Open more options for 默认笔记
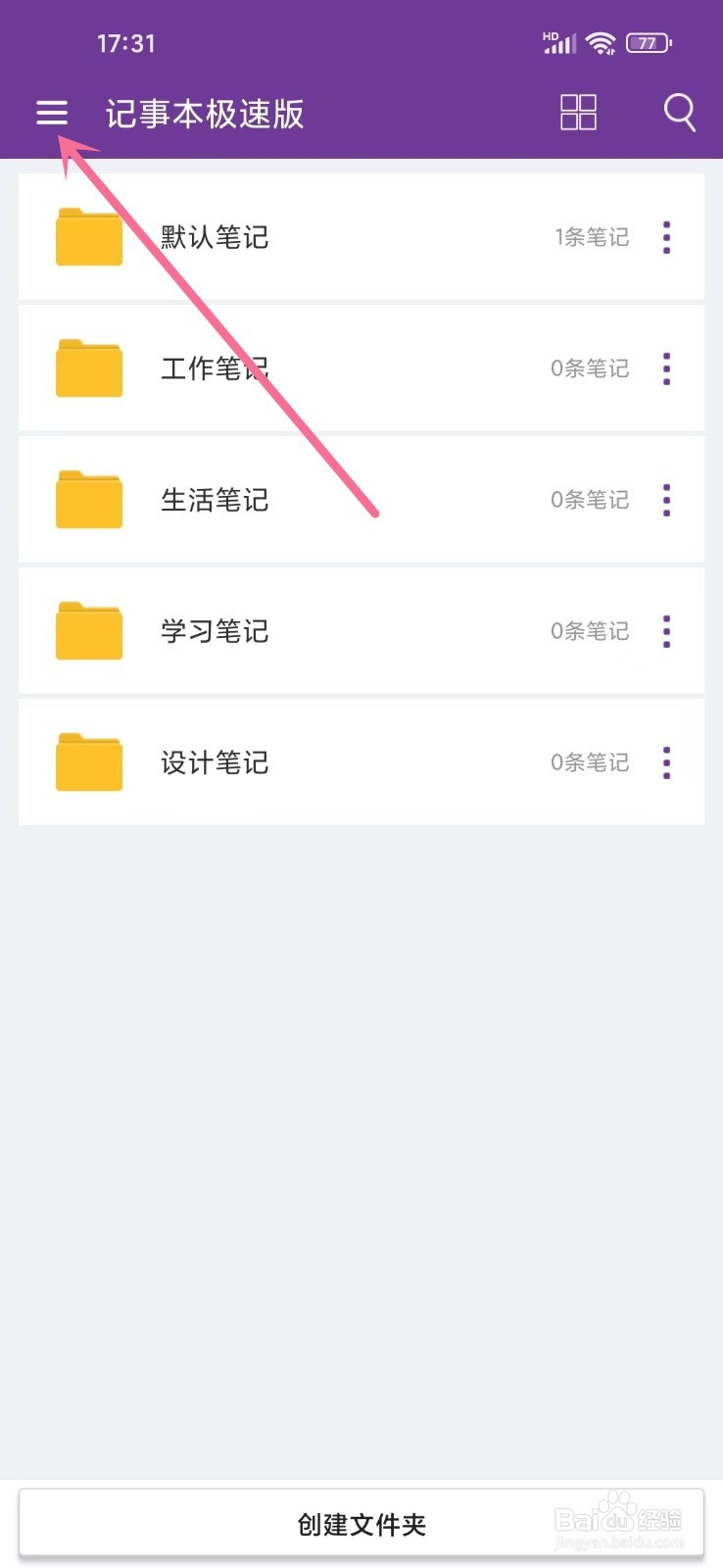The image size is (723, 1568). (666, 237)
